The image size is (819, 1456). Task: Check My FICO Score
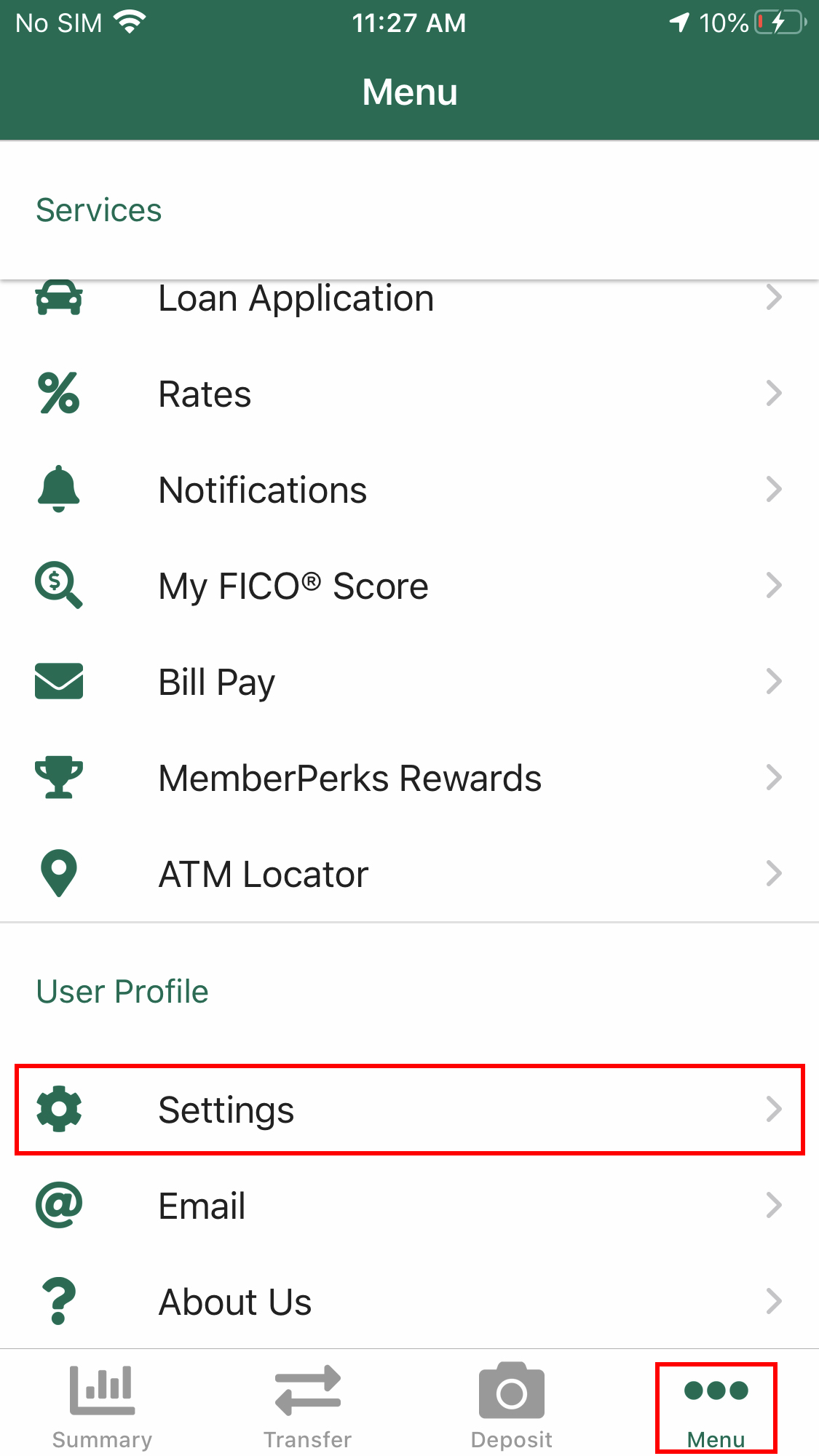409,586
